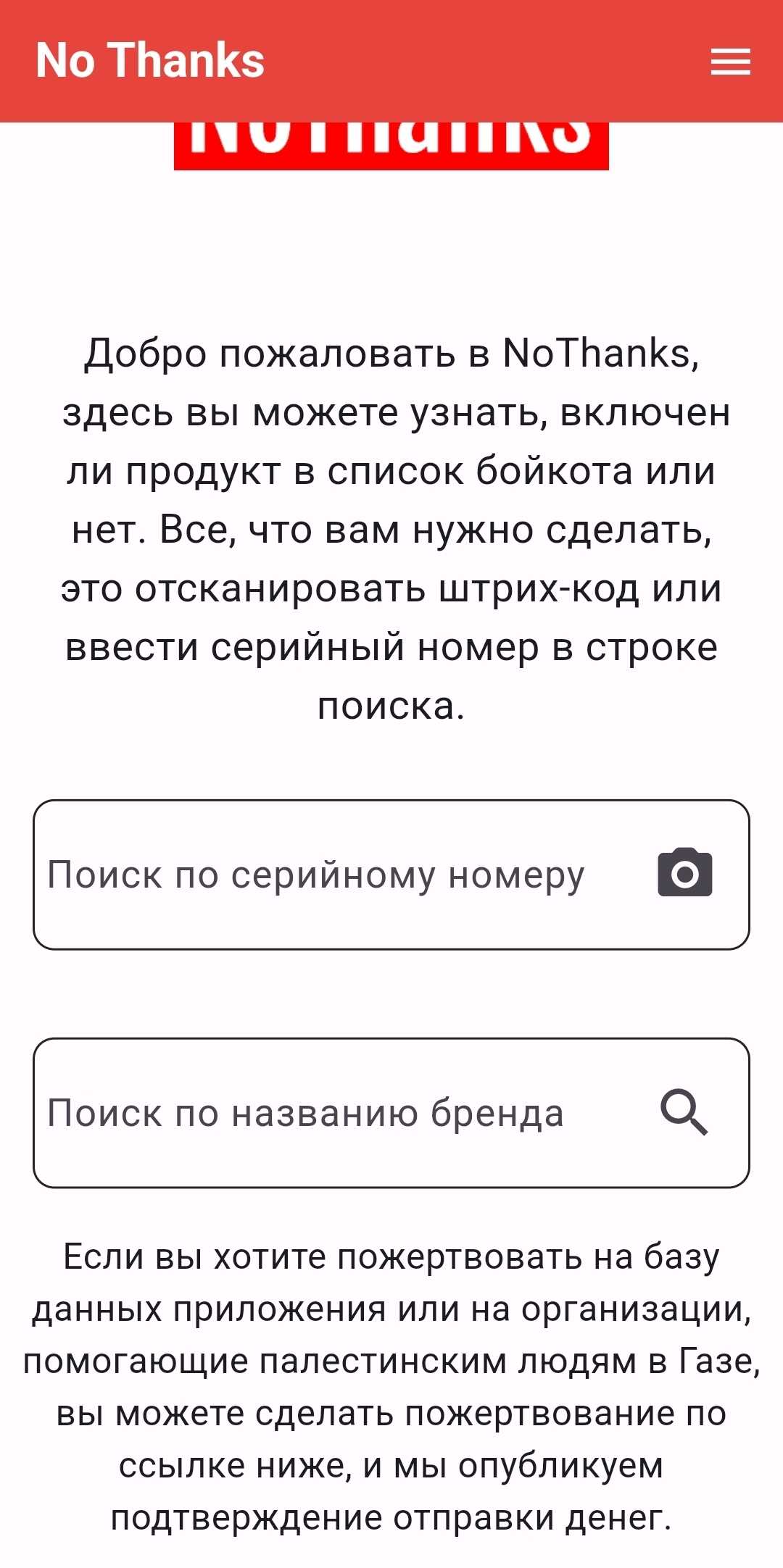
Task: Tap the camera icon to scan a barcode
Action: click(x=684, y=873)
